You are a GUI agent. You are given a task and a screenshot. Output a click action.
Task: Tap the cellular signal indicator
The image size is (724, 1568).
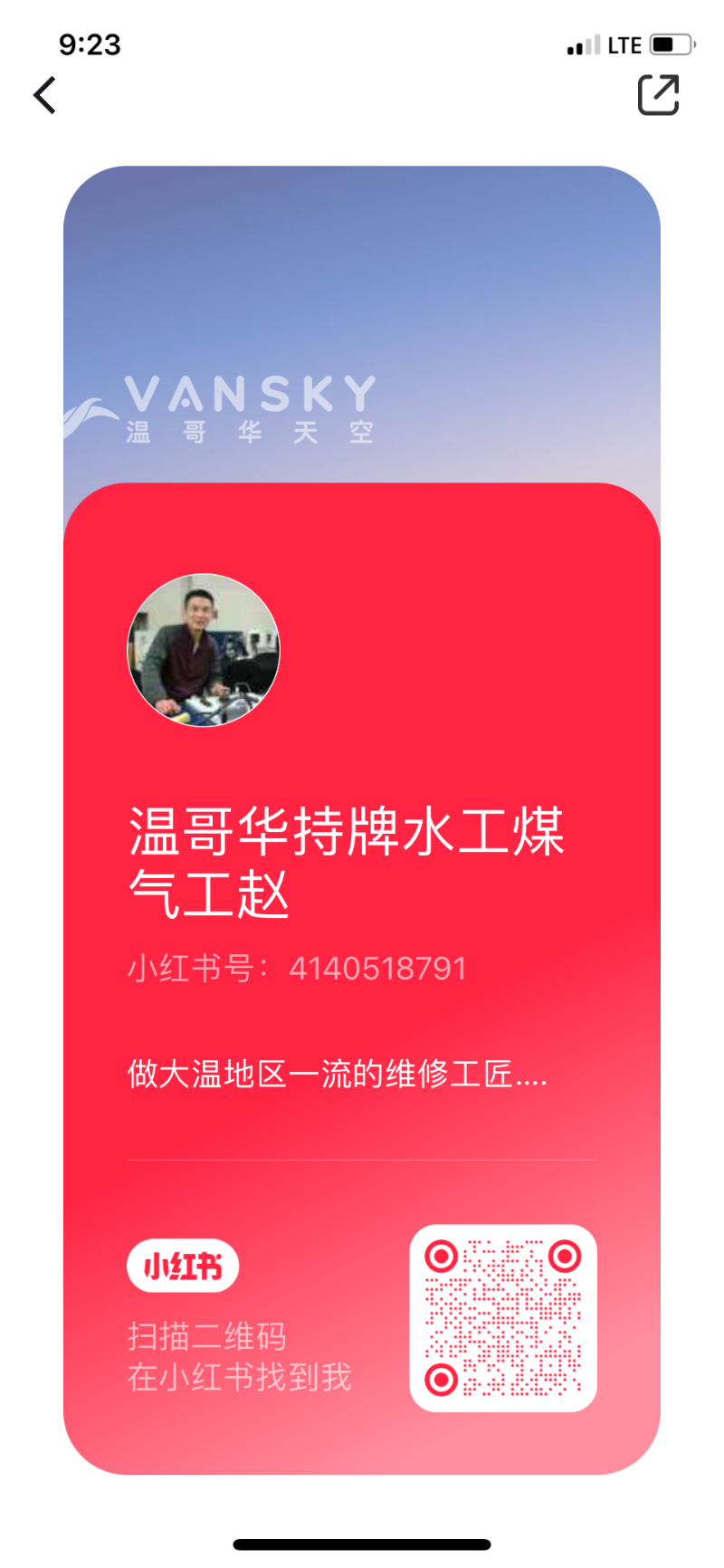[x=585, y=43]
